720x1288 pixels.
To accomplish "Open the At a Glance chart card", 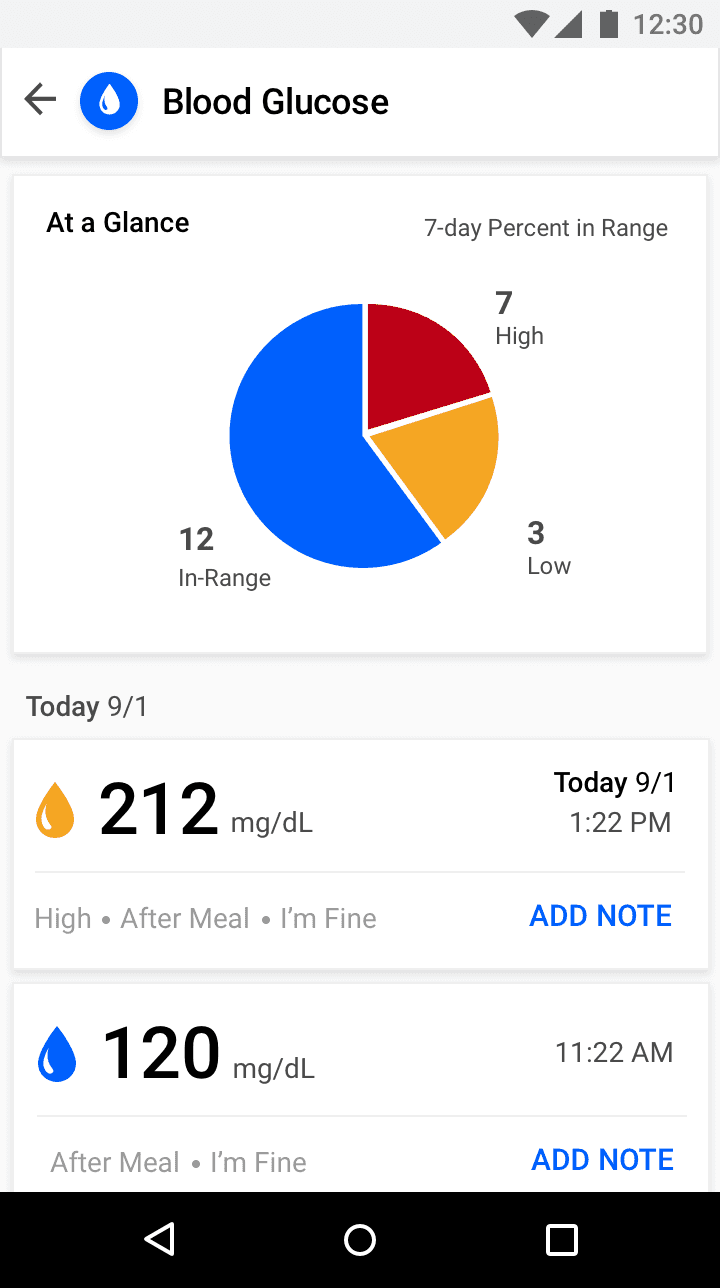I will pos(360,415).
